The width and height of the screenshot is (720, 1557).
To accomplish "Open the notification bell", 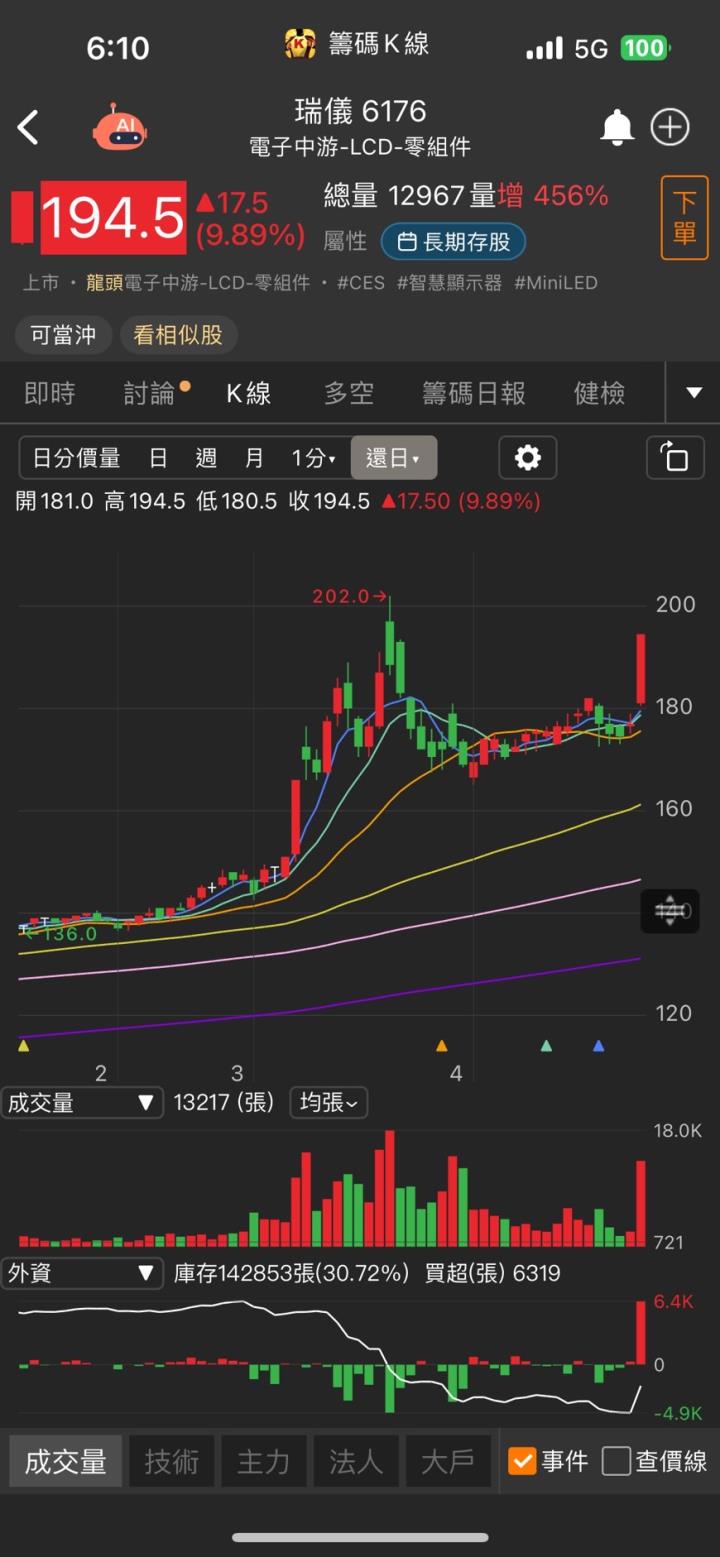I will click(617, 128).
